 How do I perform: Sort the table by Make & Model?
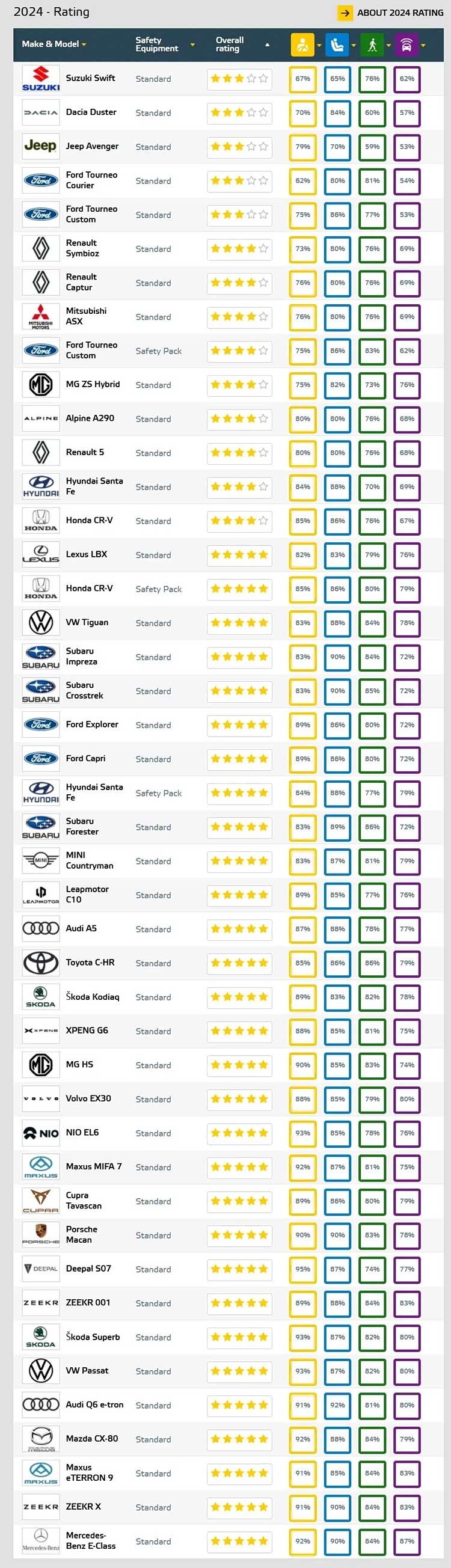54,44
